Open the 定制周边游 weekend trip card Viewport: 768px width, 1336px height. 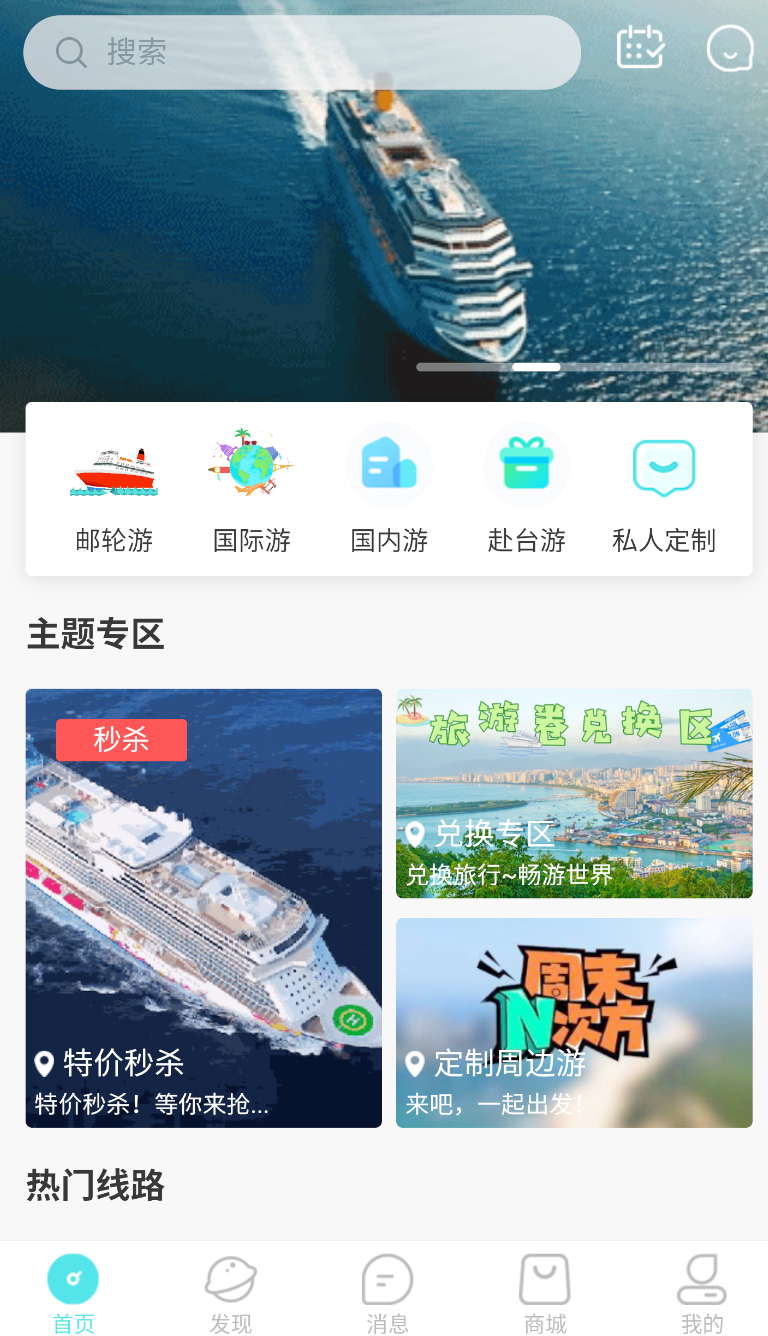[574, 1022]
